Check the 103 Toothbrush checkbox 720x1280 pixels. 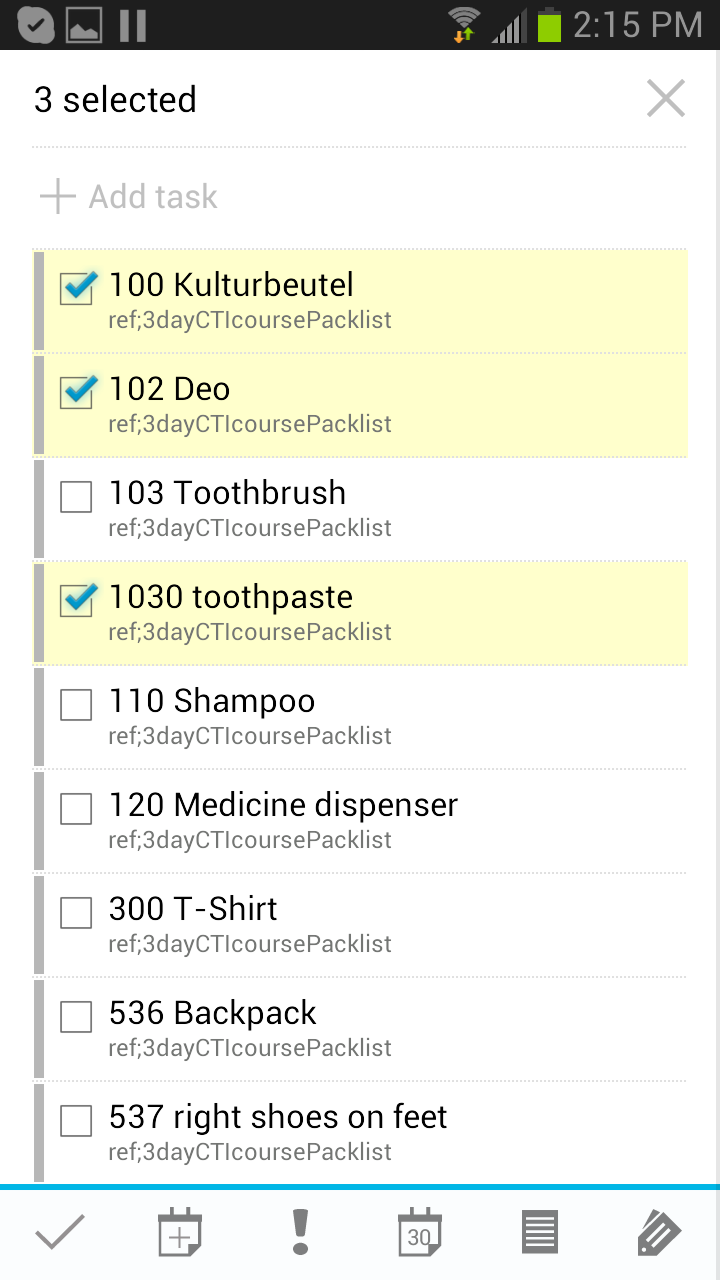[x=77, y=497]
